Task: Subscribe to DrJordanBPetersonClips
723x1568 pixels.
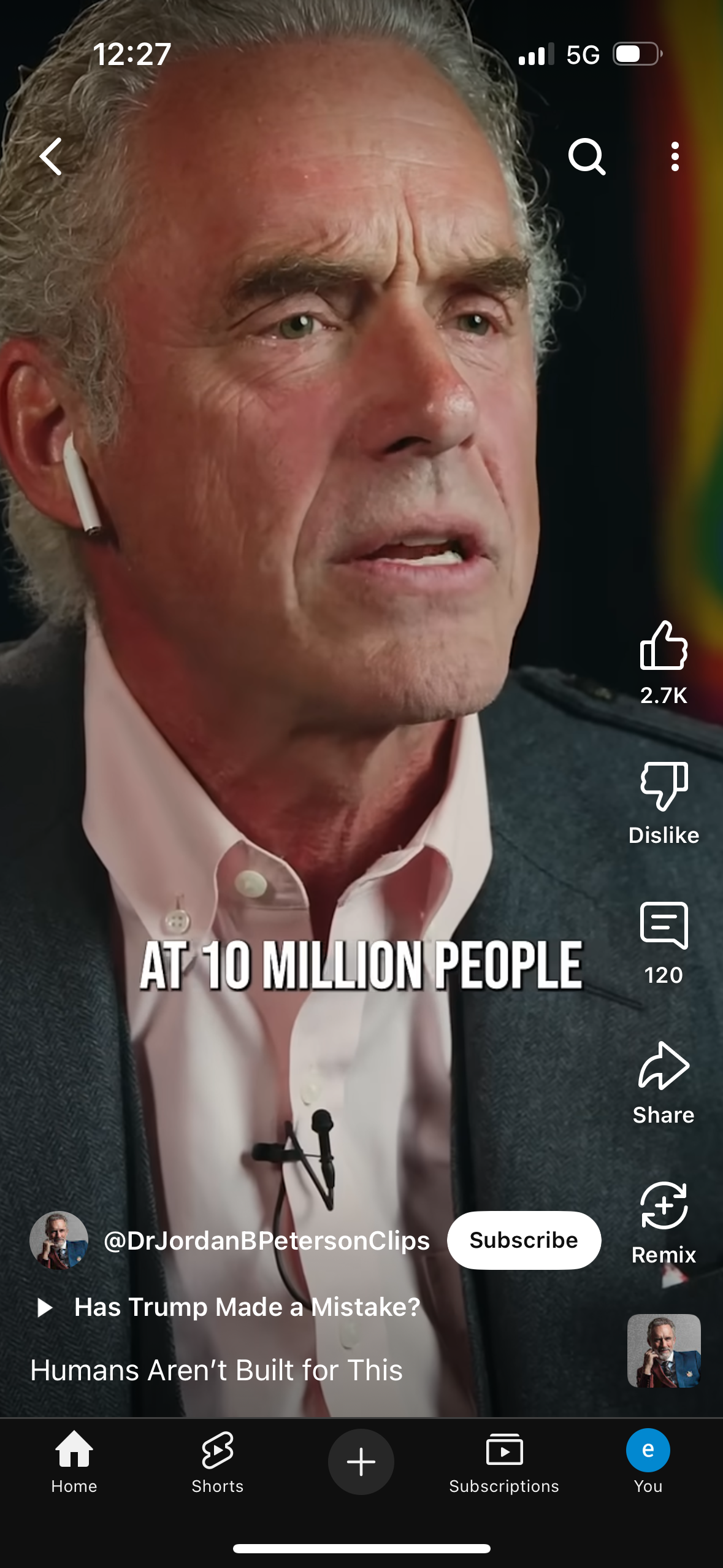Action: 524,1240
